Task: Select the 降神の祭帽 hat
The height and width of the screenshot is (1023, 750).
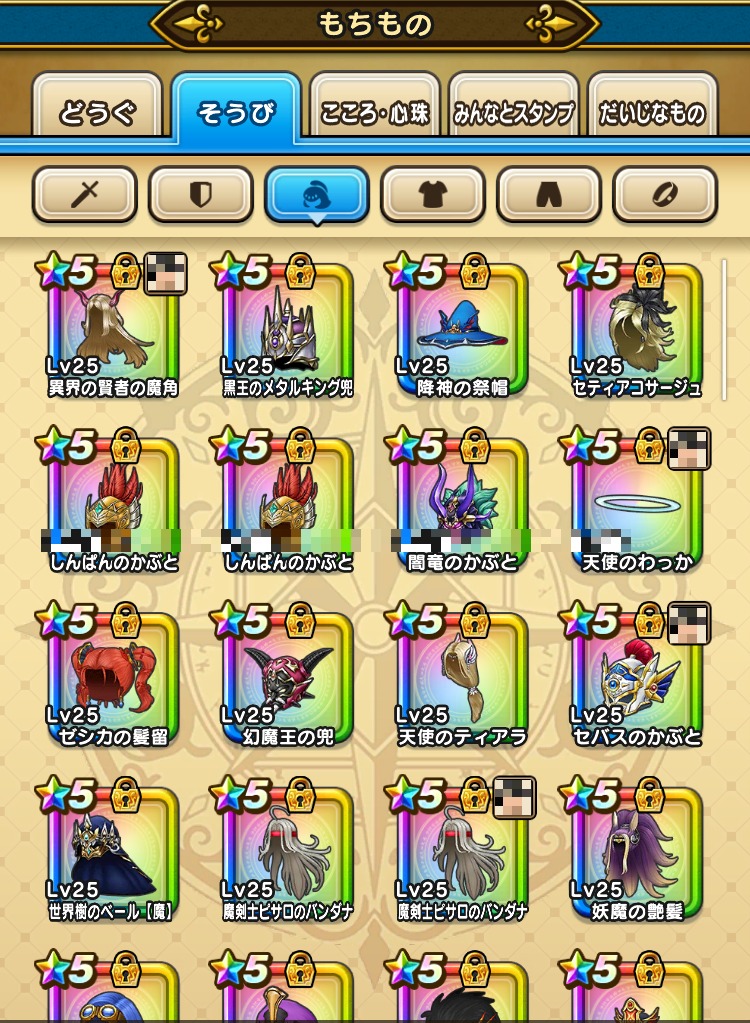Action: [x=461, y=330]
